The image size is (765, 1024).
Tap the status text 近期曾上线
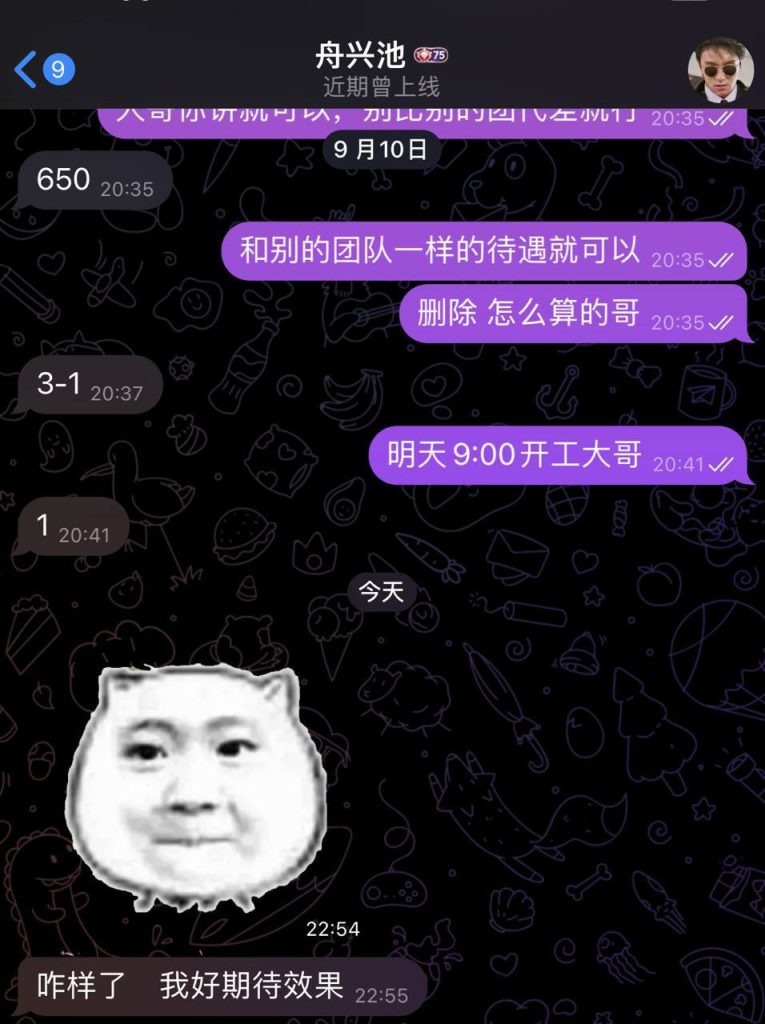(382, 85)
